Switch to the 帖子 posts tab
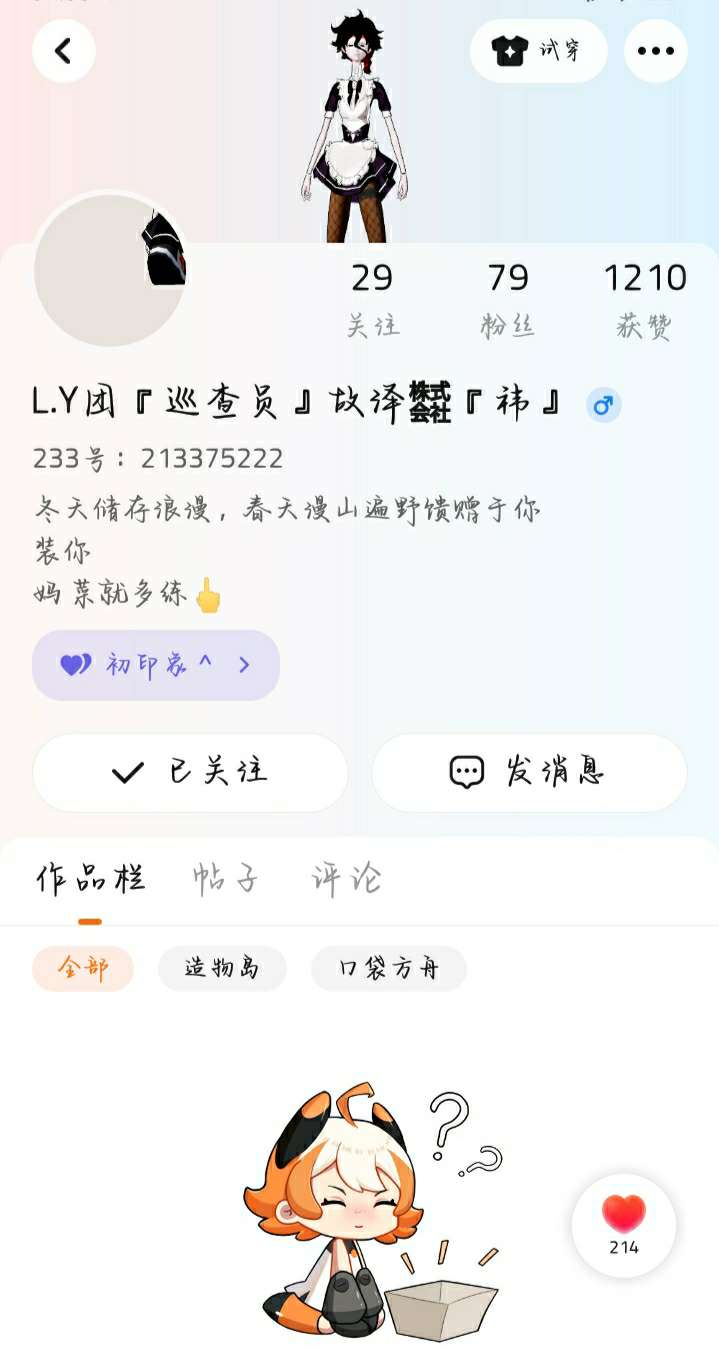This screenshot has width=719, height=1370. point(226,879)
